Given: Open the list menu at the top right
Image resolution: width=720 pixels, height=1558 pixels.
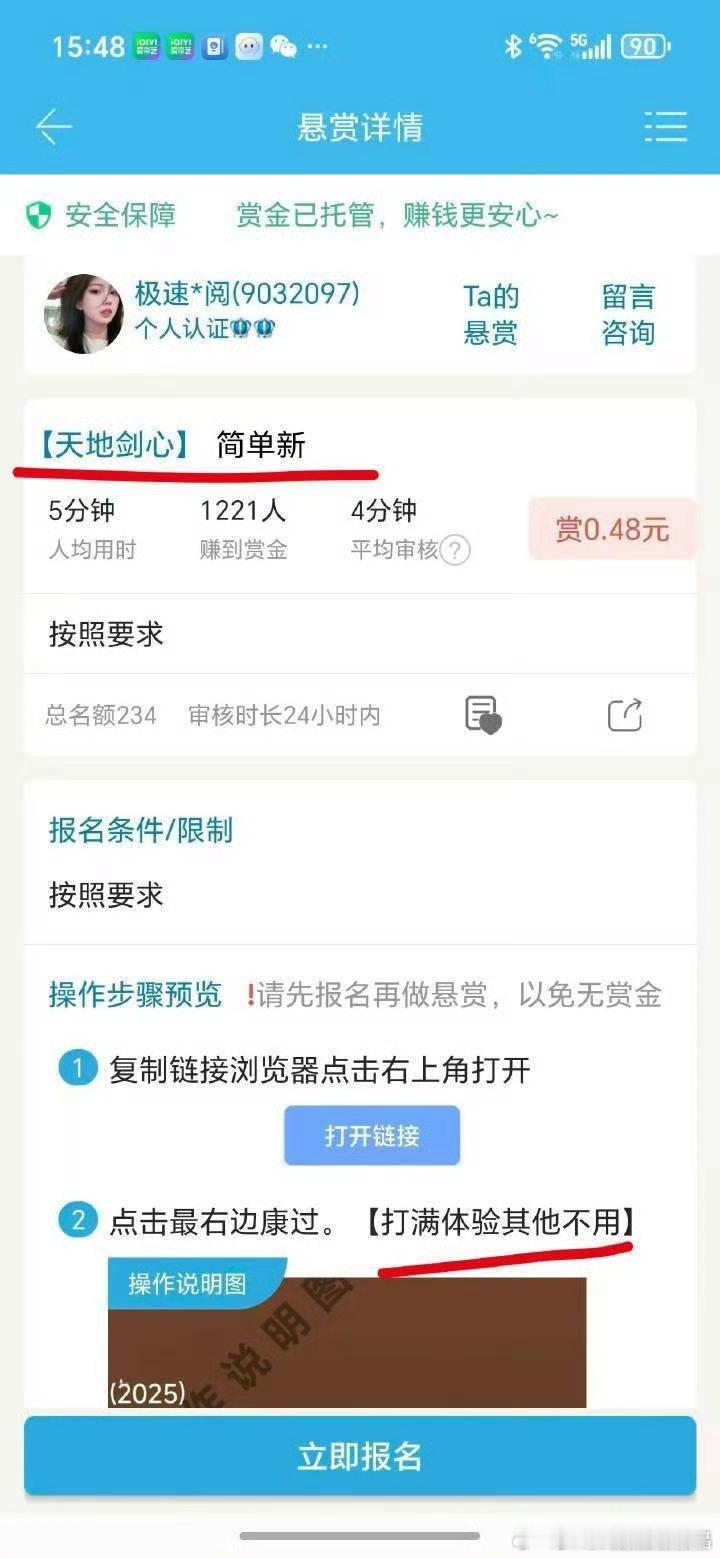Looking at the screenshot, I should (665, 127).
